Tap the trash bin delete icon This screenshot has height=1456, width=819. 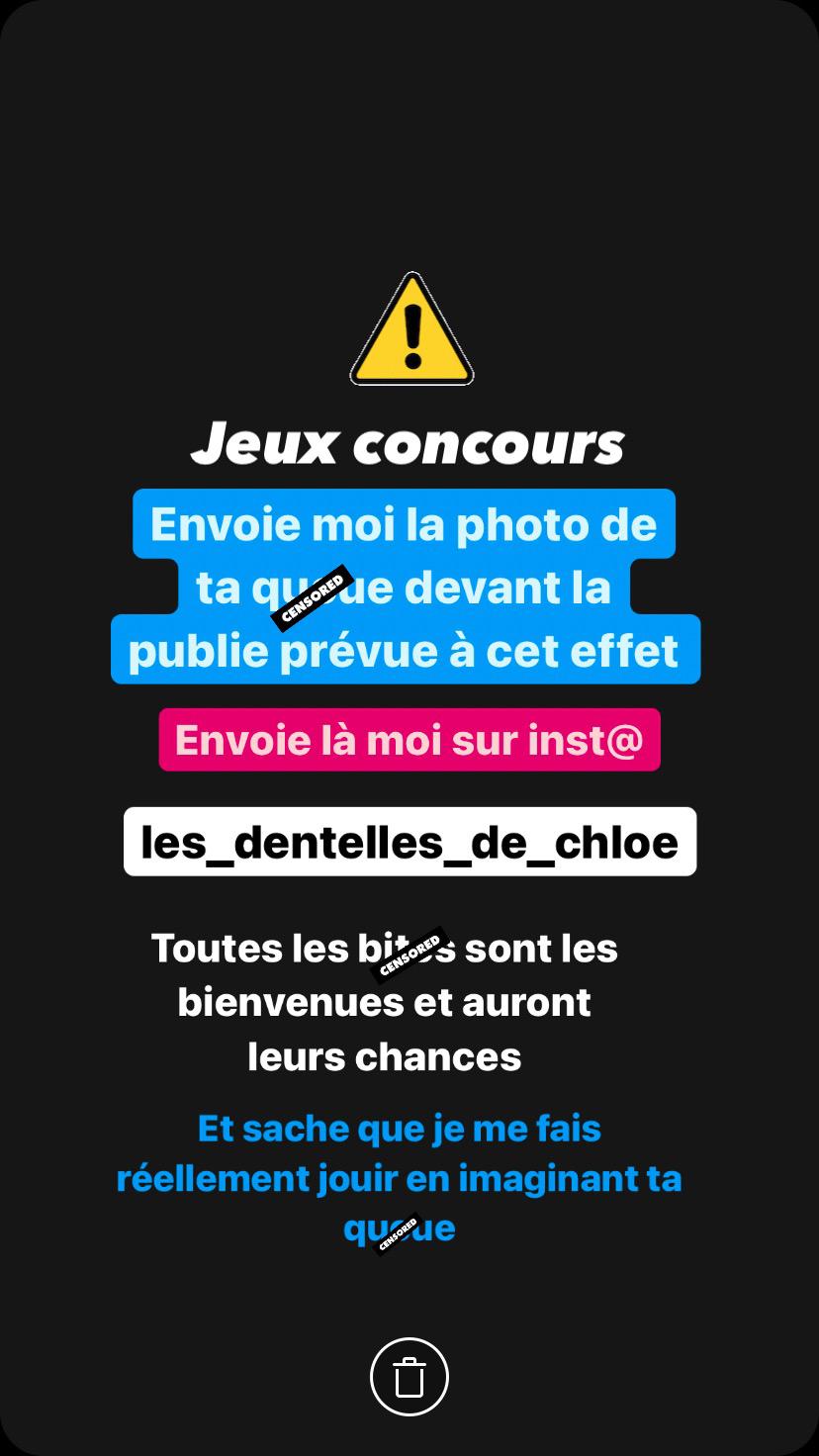(409, 1376)
